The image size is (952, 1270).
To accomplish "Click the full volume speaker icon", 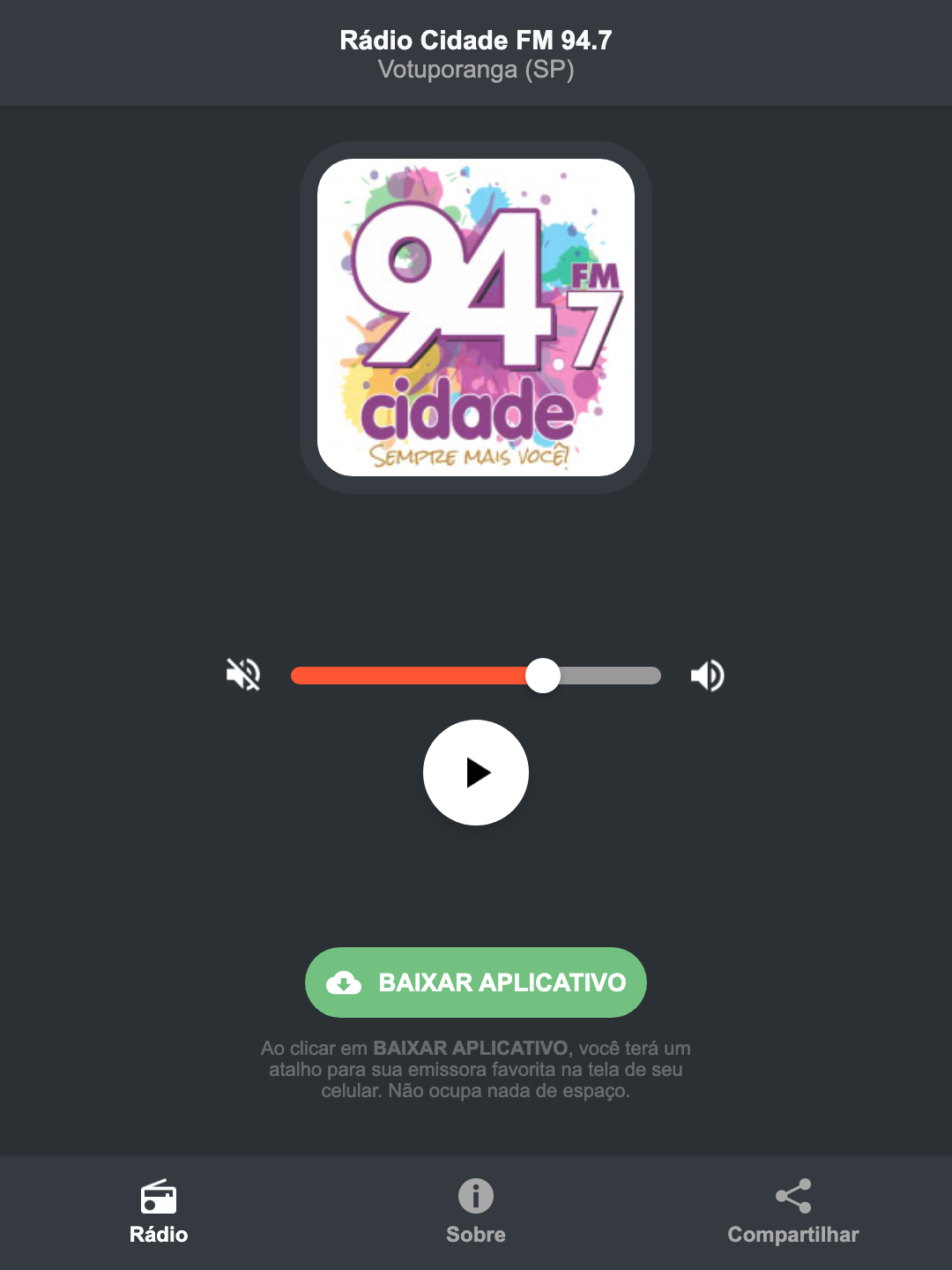I will pos(707,675).
